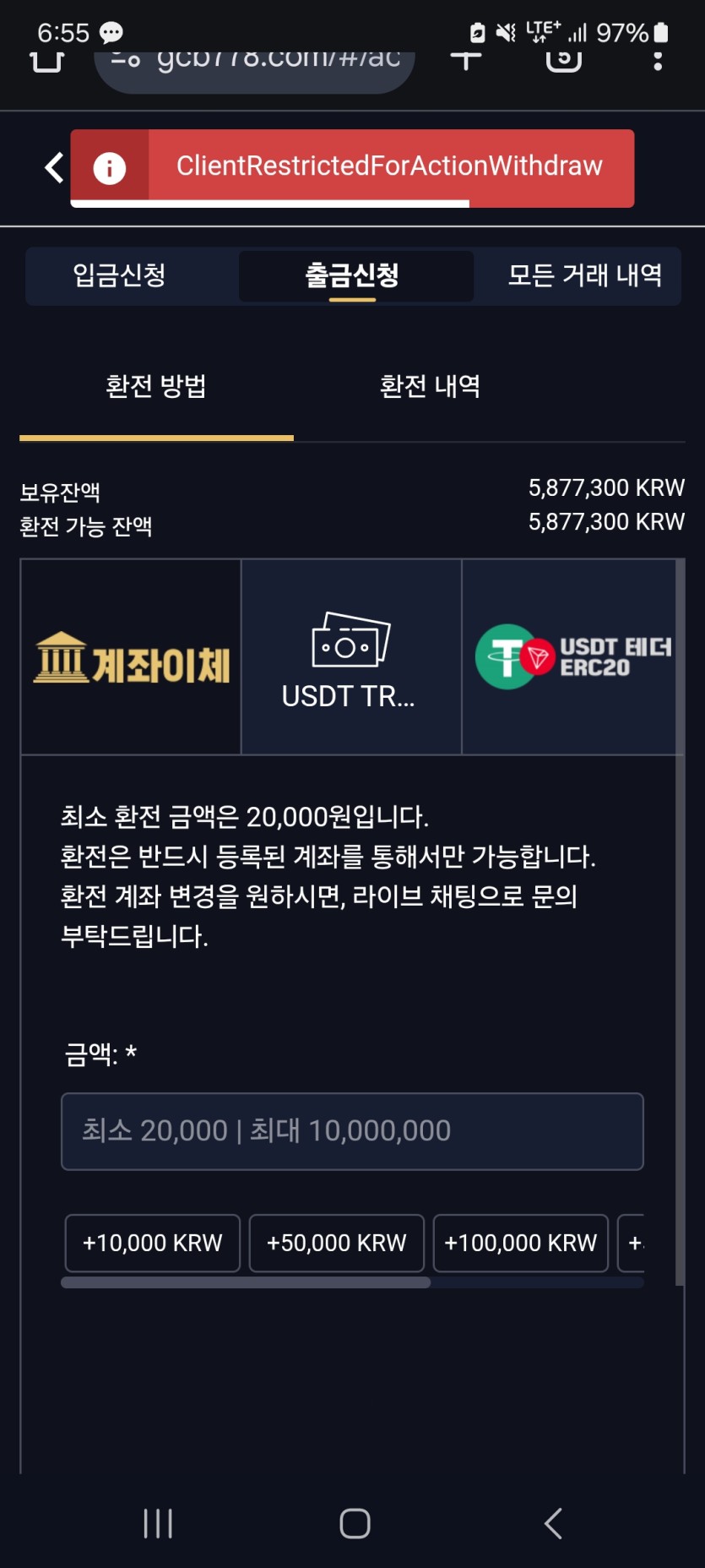
Task: Open recent apps from the navigation bar
Action: 158,1523
